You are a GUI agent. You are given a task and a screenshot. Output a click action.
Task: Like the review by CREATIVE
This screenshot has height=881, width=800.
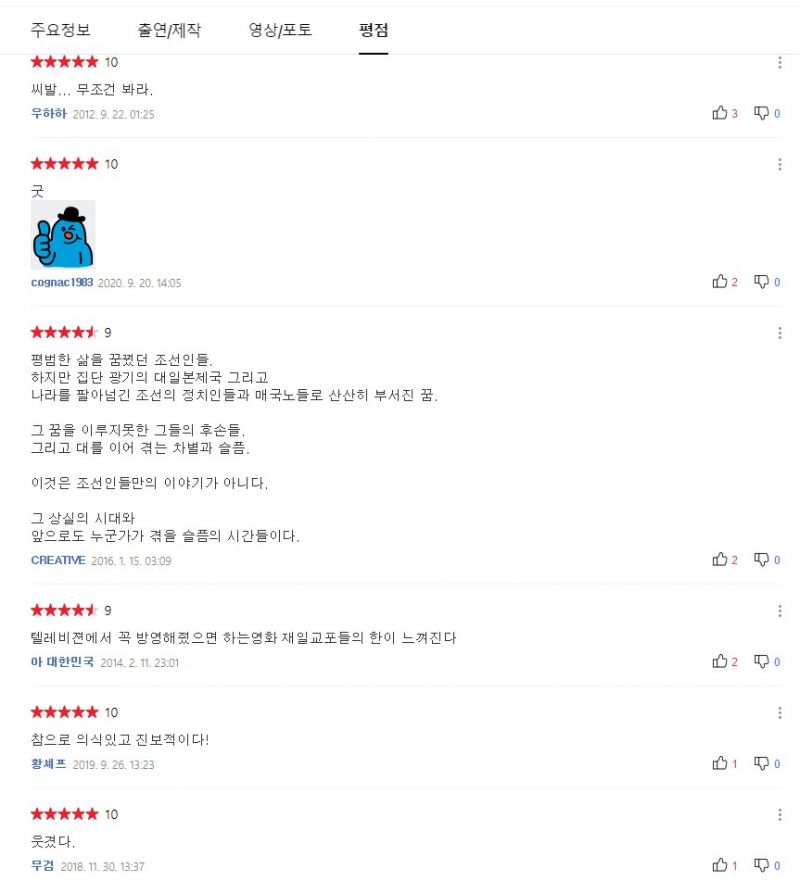tap(720, 560)
